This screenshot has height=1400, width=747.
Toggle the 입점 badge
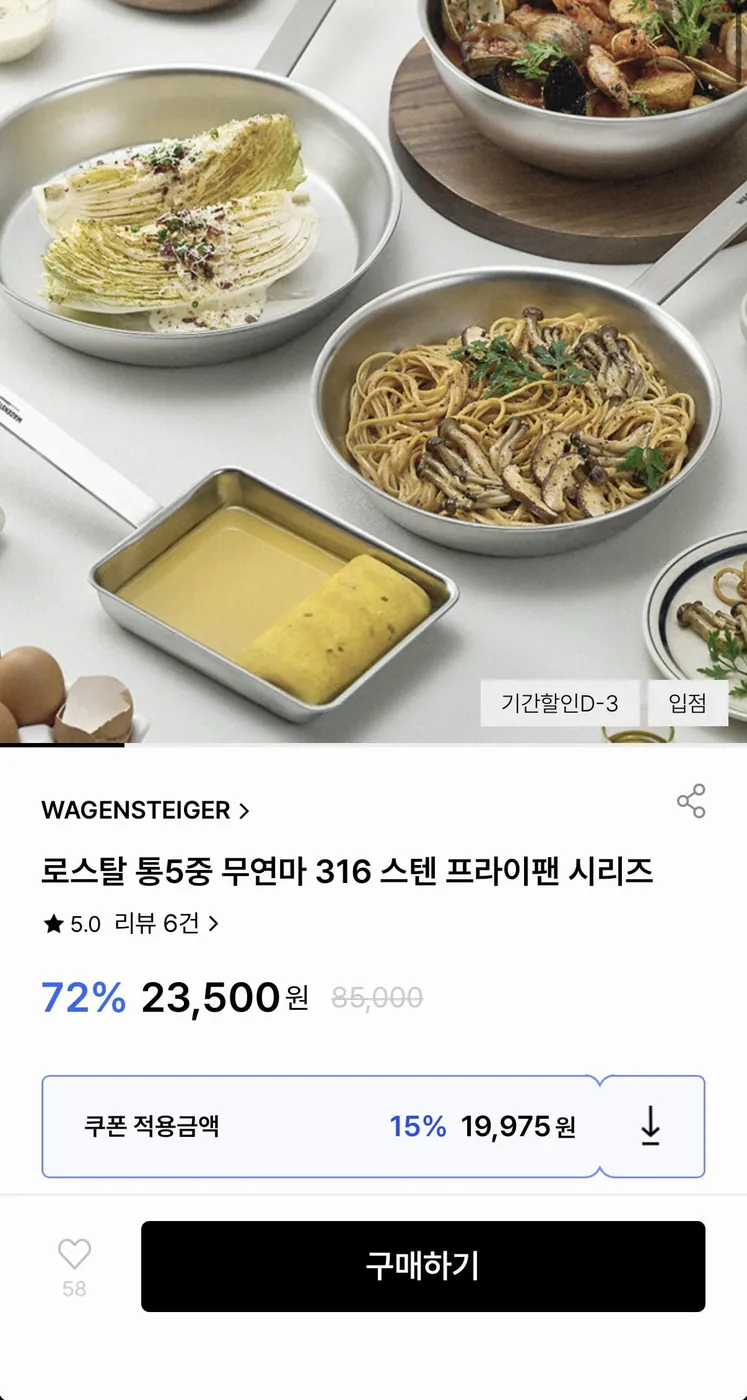tap(688, 703)
